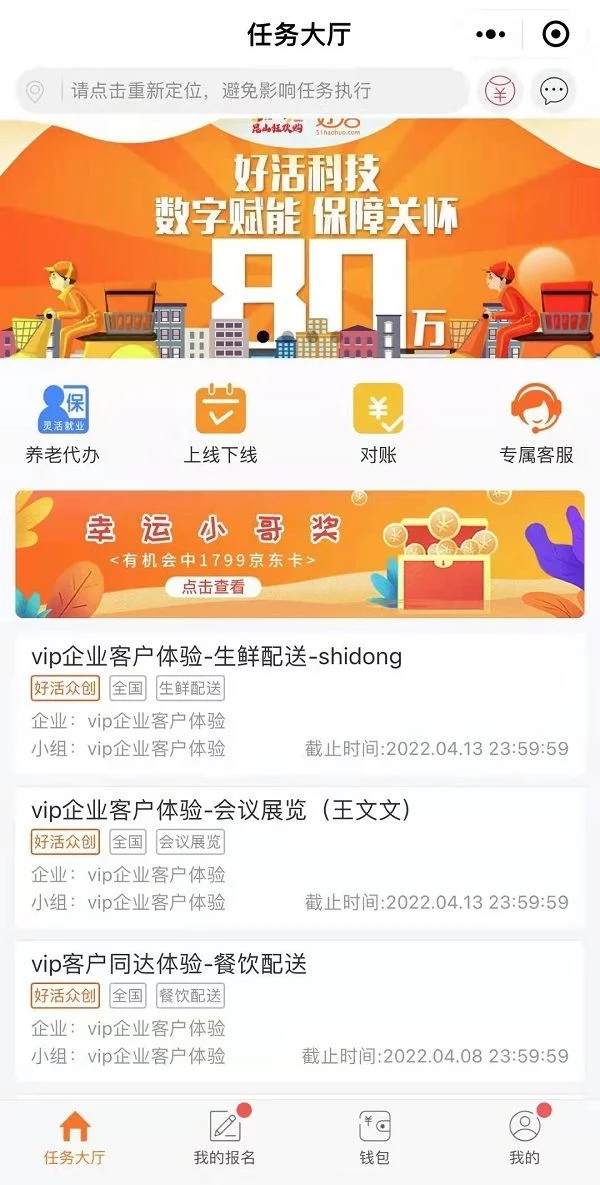This screenshot has width=600, height=1185.
Task: Open task vip客户同达体验-餐饮配送
Action: (300, 1010)
